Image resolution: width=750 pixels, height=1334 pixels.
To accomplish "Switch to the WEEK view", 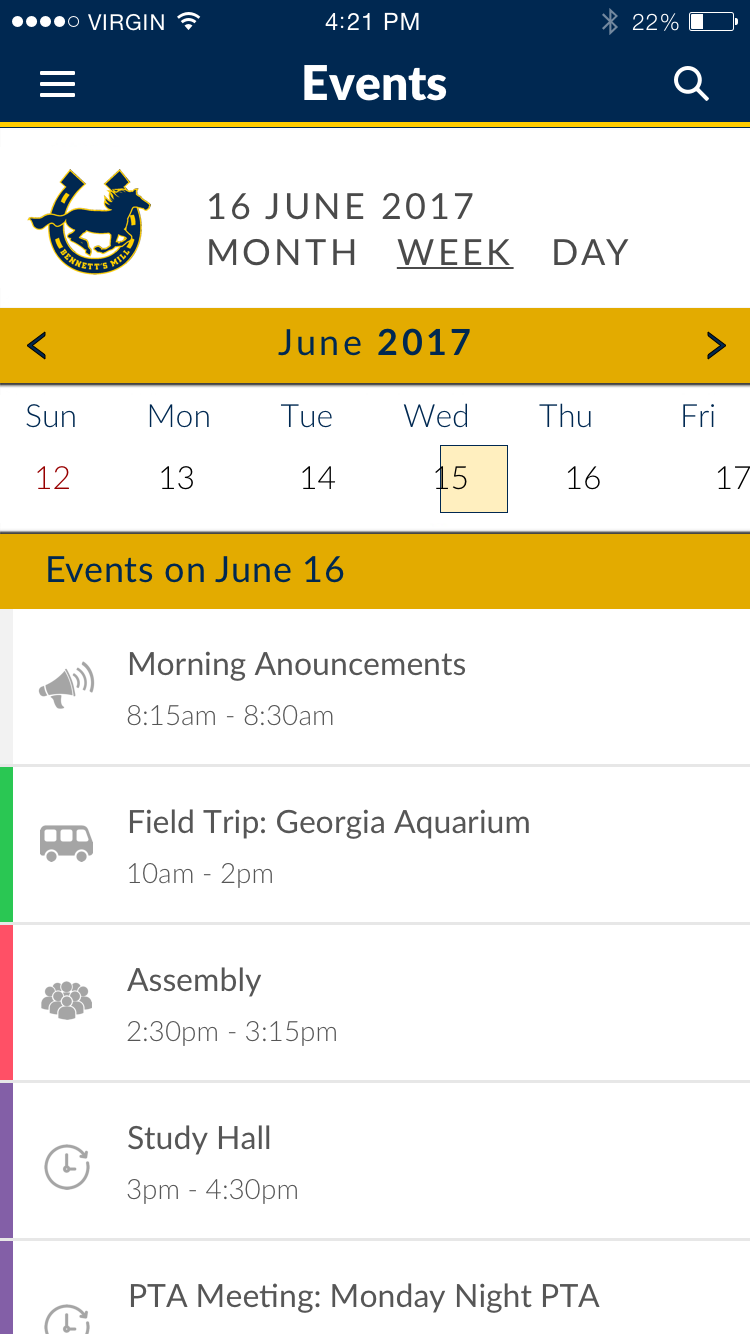I will click(455, 252).
